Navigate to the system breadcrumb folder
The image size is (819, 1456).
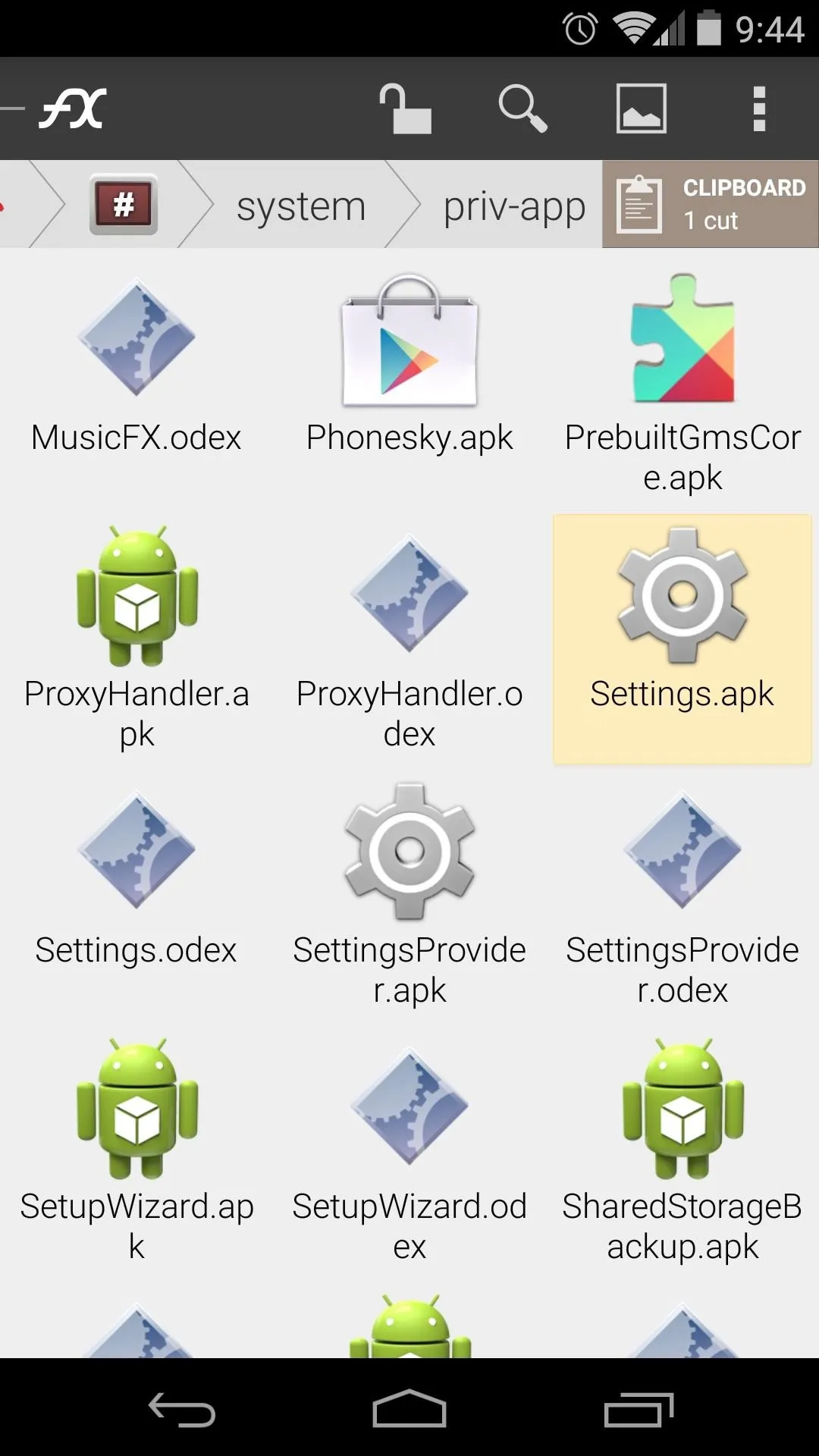pos(301,206)
